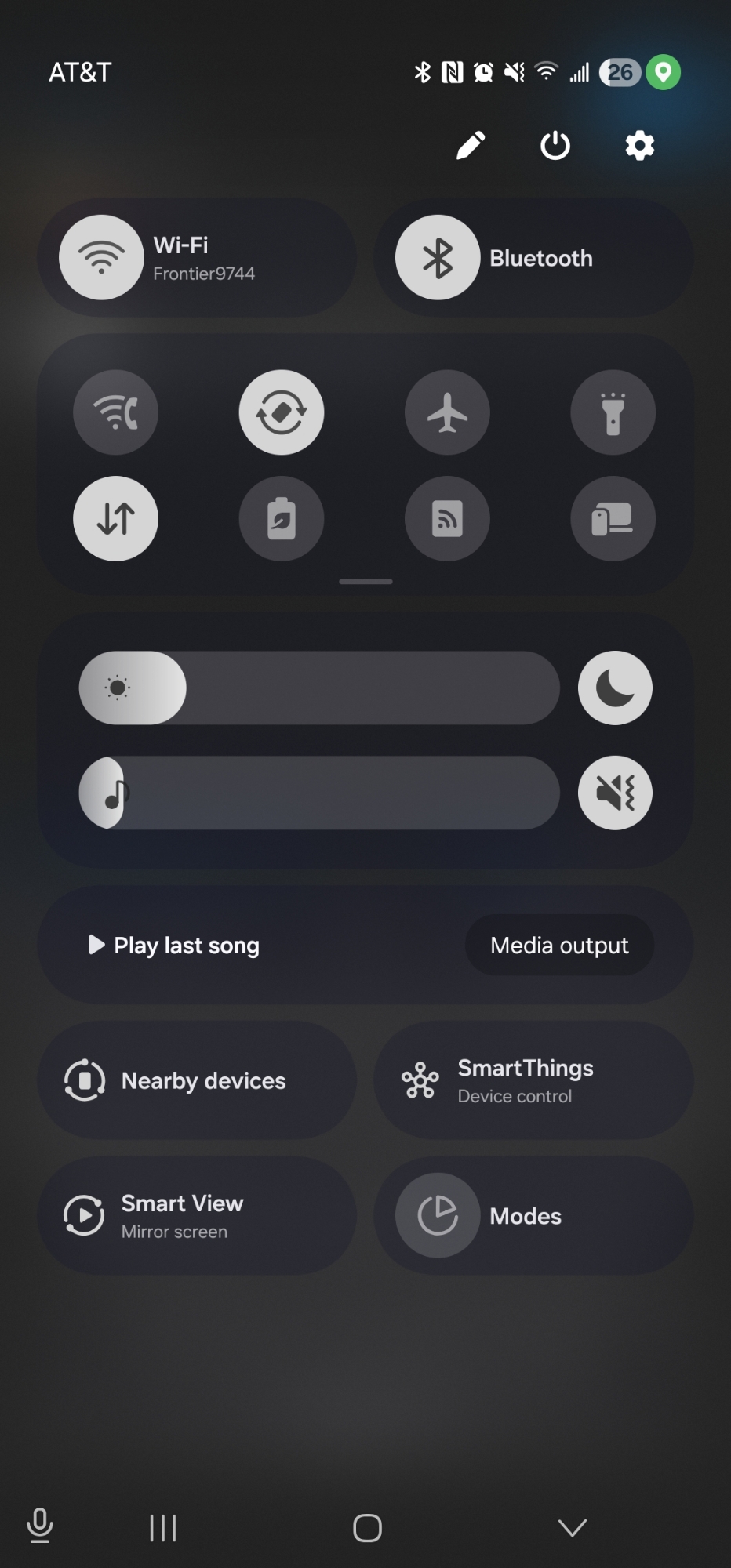
Task: Open SmartThings device control
Action: pos(533,1080)
